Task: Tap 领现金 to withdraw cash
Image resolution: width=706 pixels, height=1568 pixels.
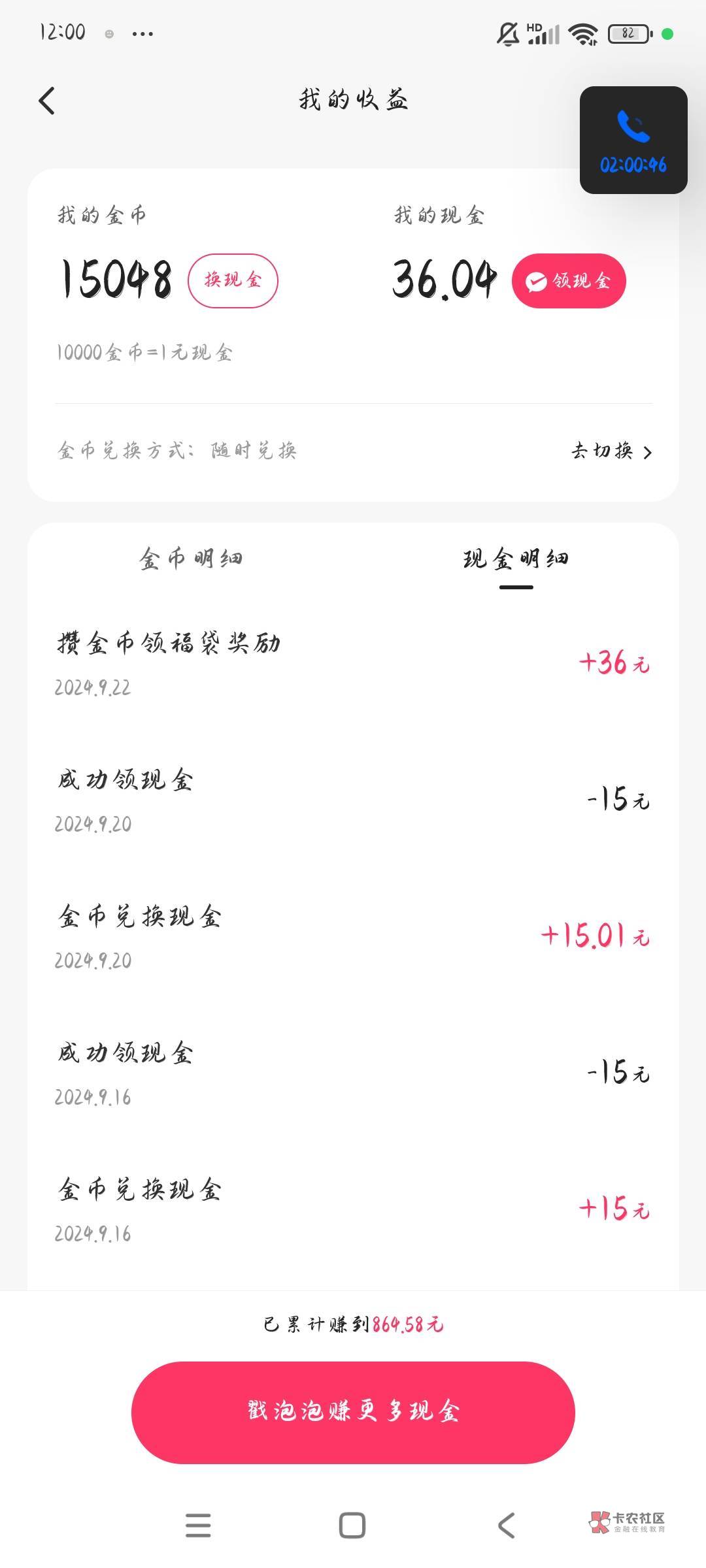Action: pos(569,281)
